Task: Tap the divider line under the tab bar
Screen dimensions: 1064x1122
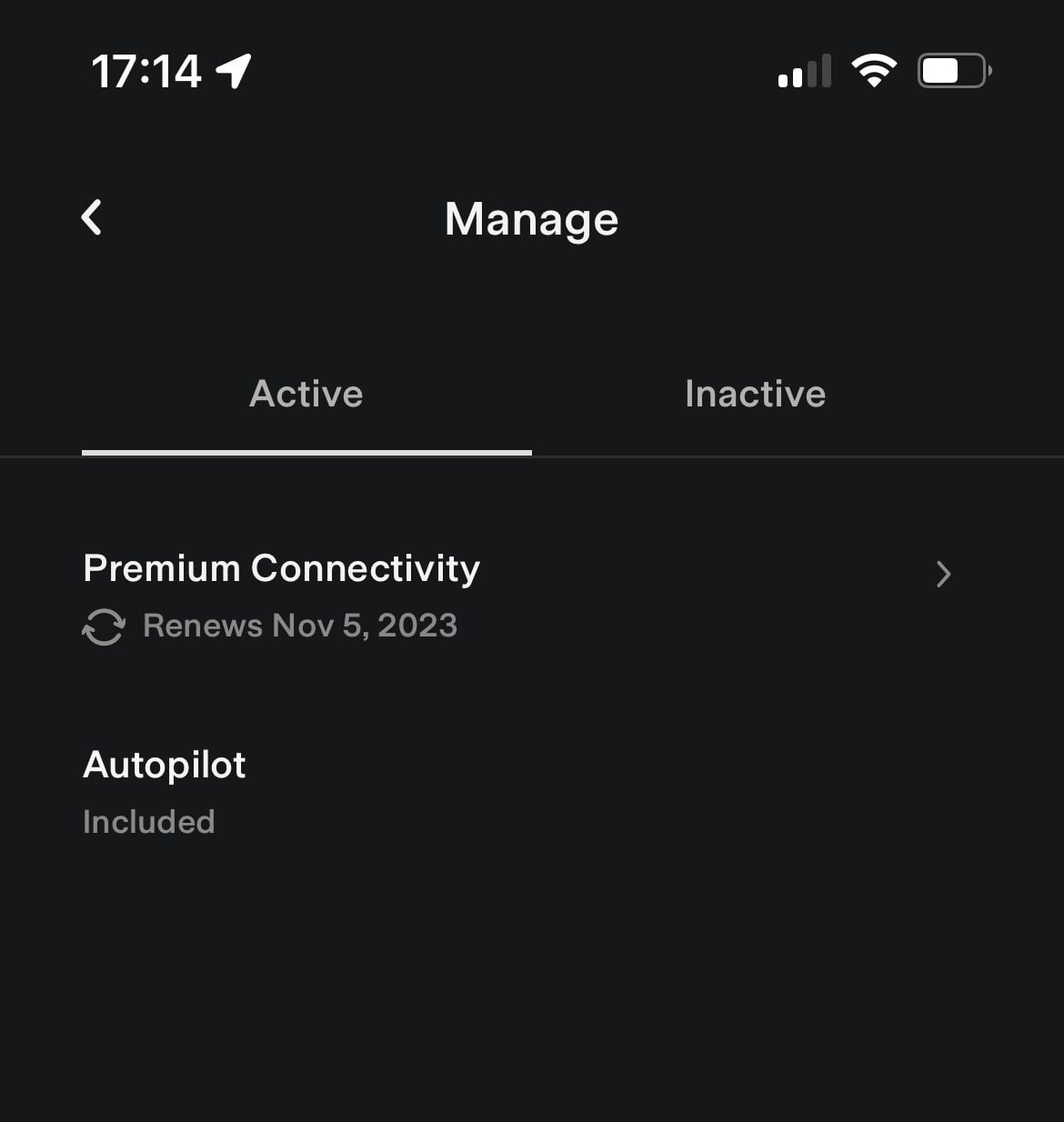Action: tap(532, 458)
